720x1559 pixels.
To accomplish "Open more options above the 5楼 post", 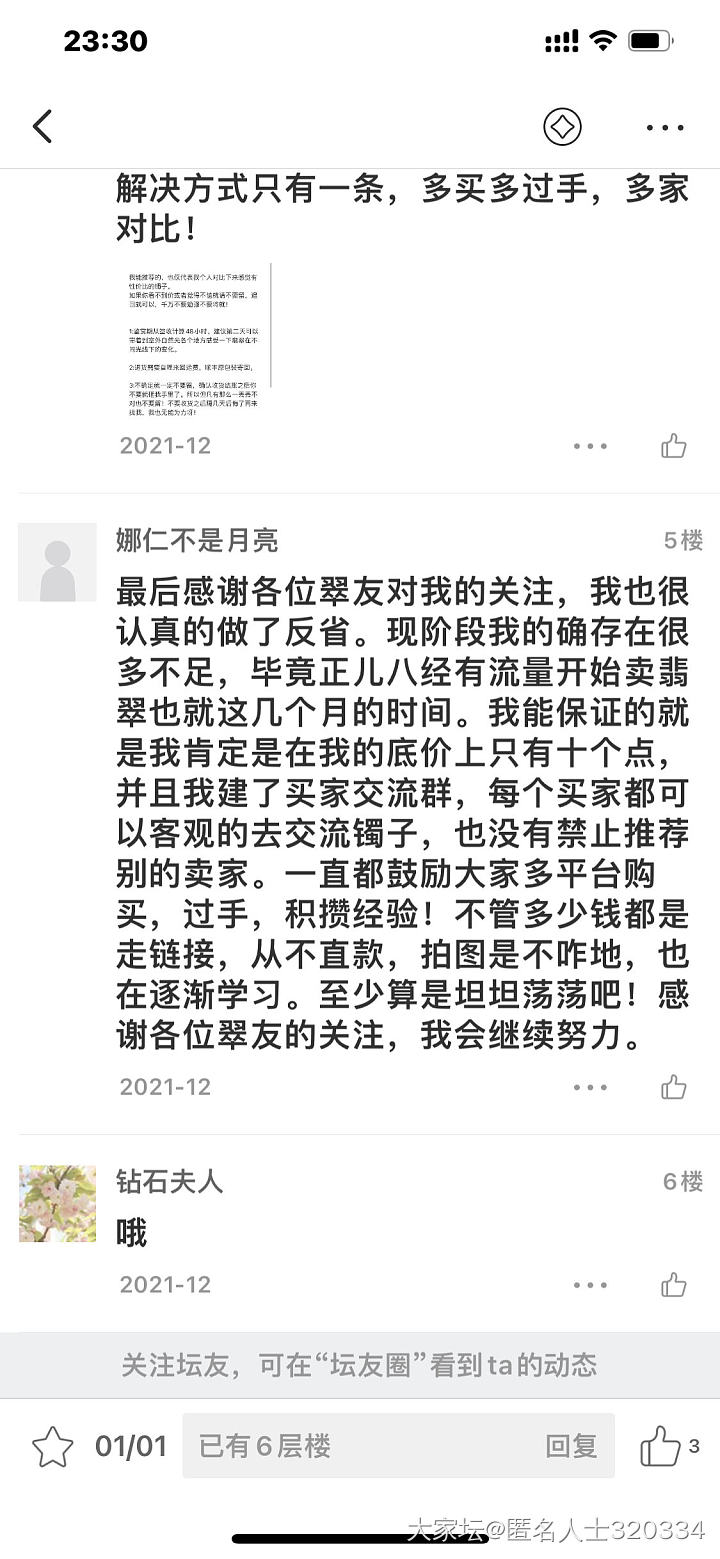I will coord(590,446).
